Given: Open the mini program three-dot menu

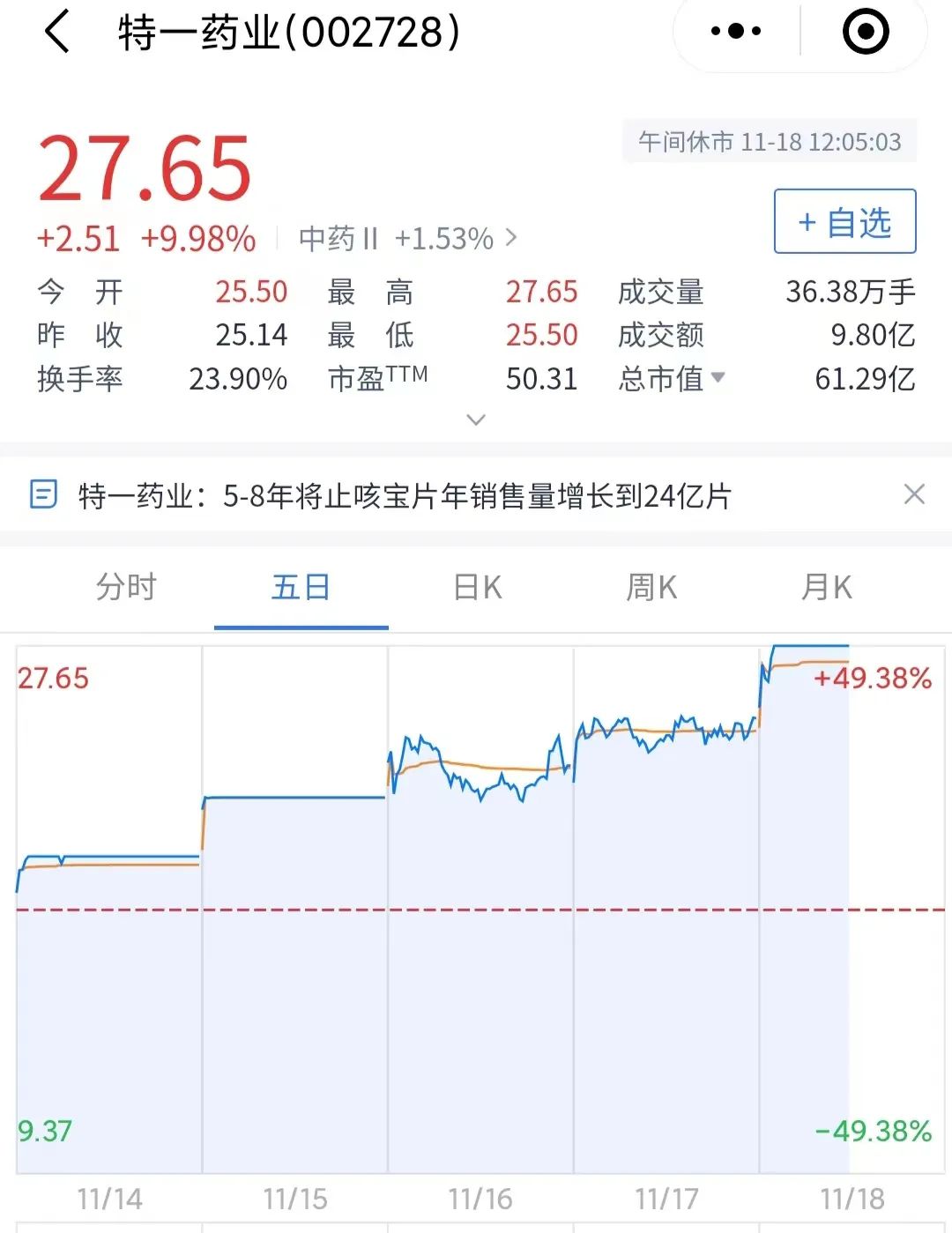Looking at the screenshot, I should click(736, 32).
